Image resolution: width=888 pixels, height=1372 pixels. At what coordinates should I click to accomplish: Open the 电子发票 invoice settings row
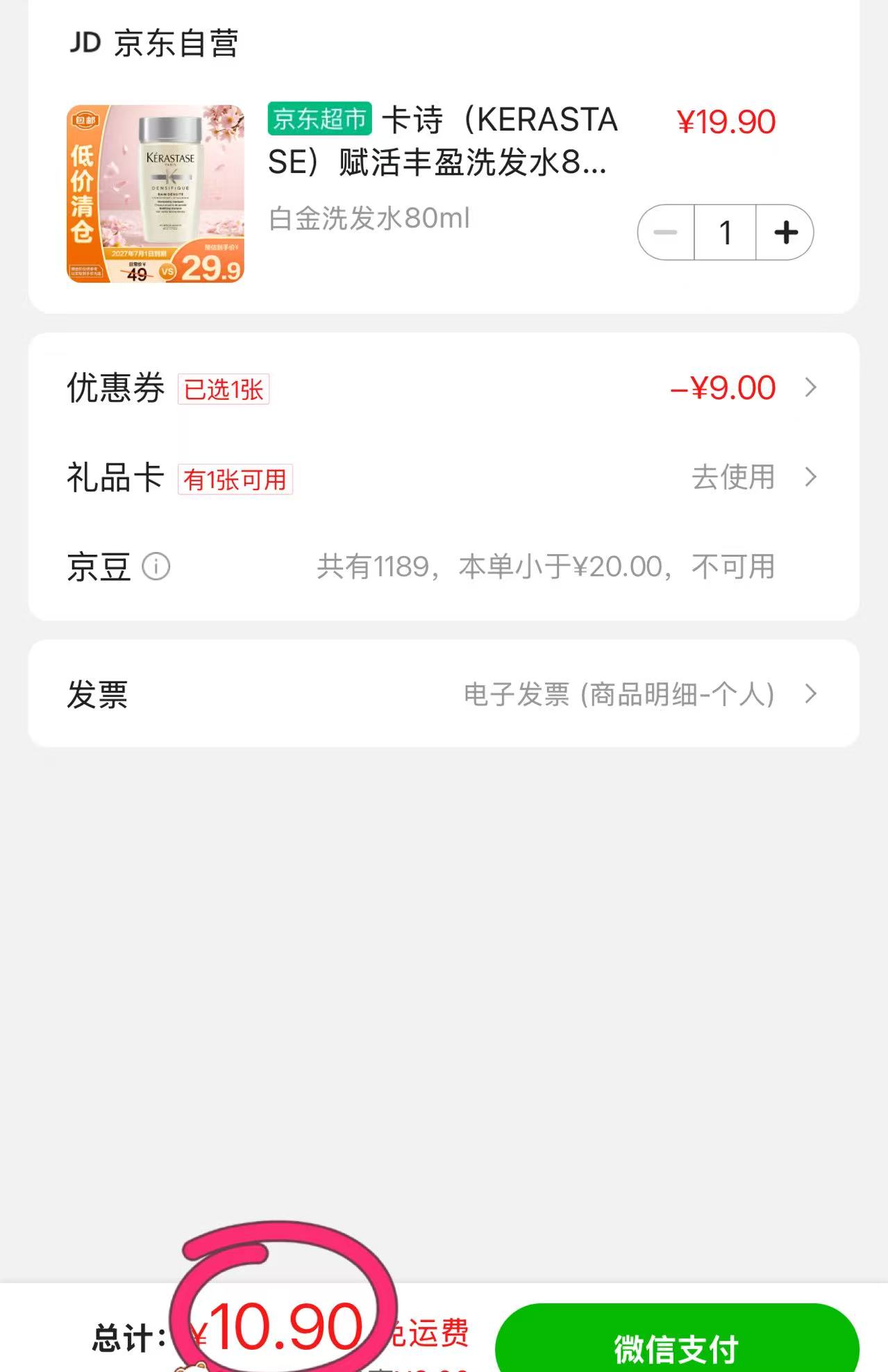(619, 693)
